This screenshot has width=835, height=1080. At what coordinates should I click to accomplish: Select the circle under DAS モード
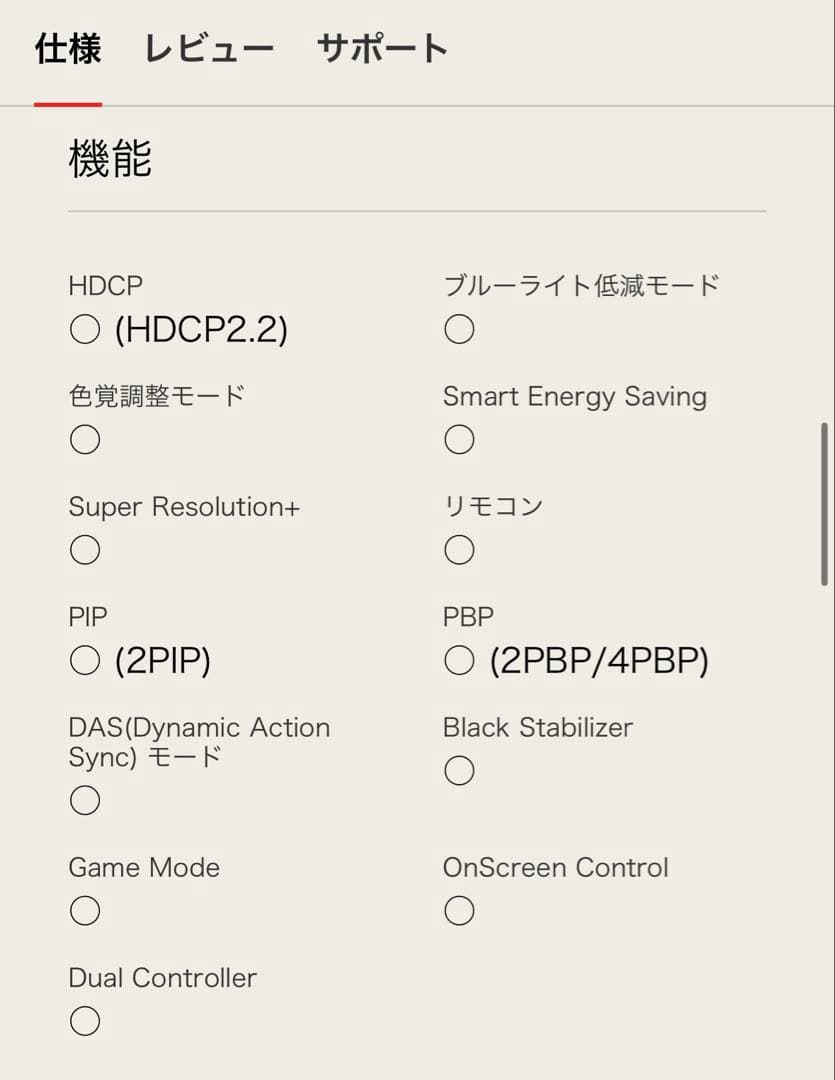(84, 800)
